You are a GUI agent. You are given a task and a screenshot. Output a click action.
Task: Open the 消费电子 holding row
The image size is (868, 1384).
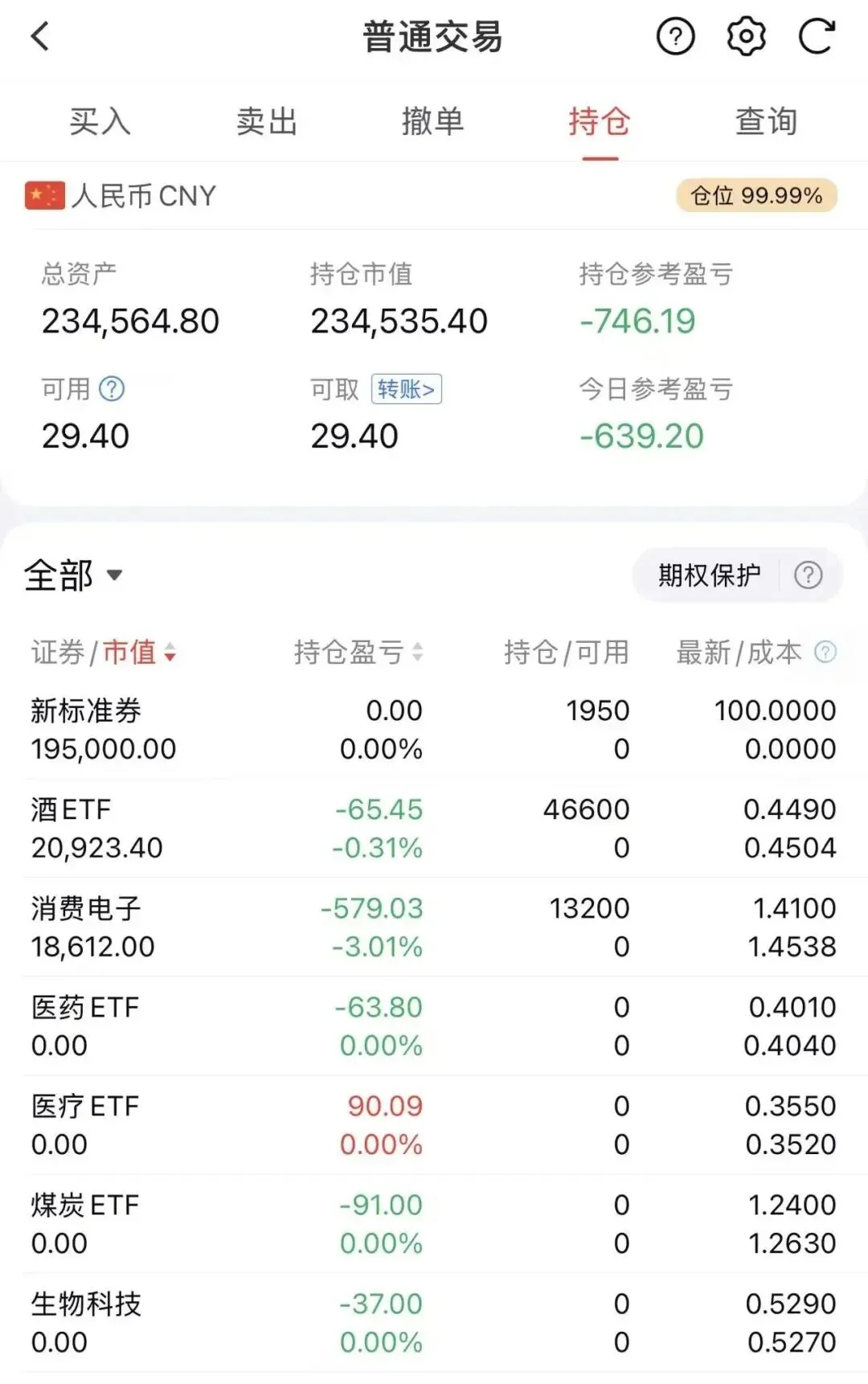tap(434, 927)
